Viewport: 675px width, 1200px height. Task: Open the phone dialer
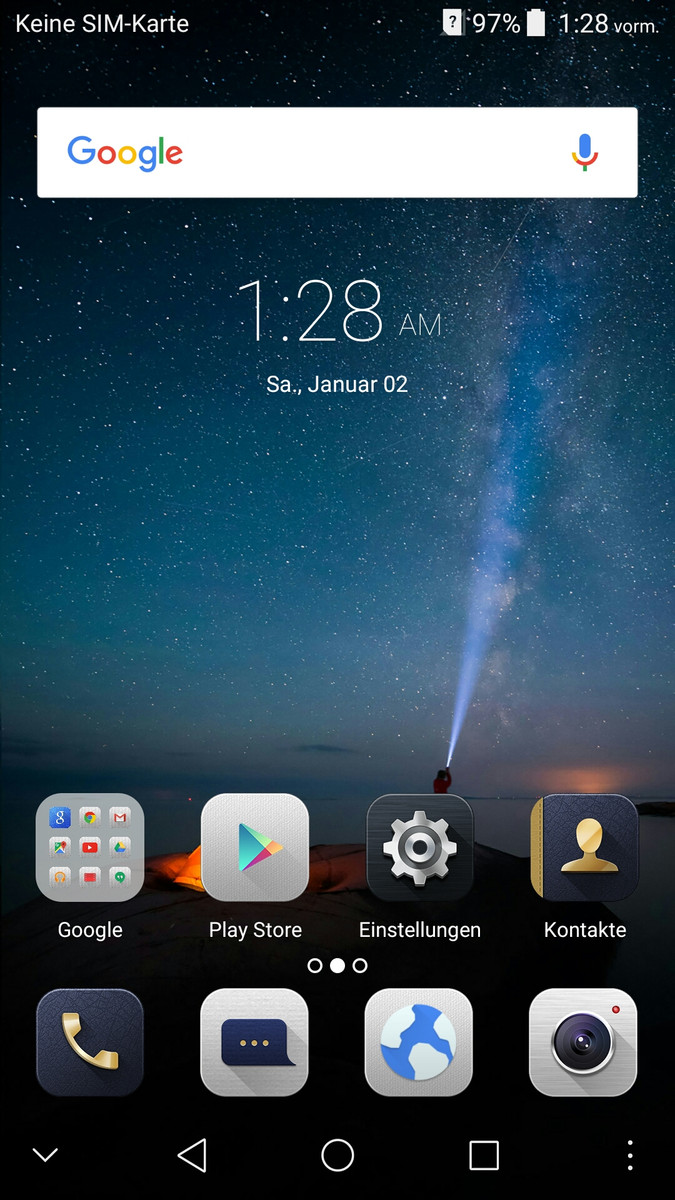[x=90, y=1042]
